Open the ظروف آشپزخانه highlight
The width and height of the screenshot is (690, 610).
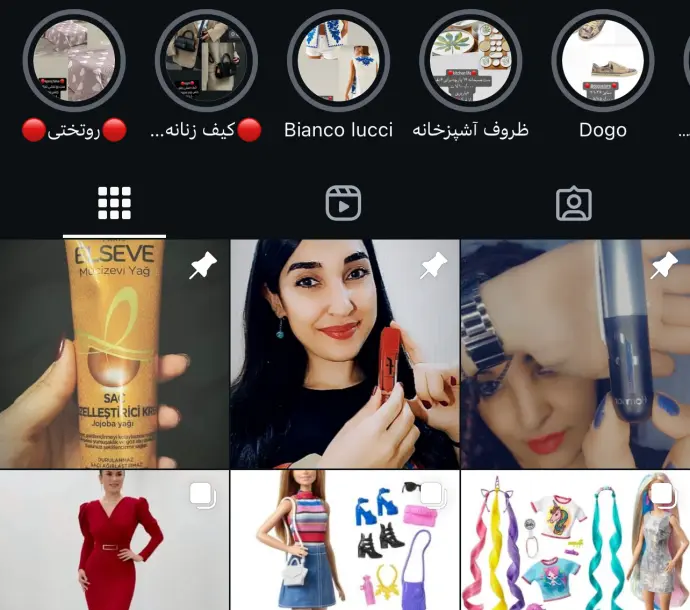pyautogui.click(x=470, y=61)
